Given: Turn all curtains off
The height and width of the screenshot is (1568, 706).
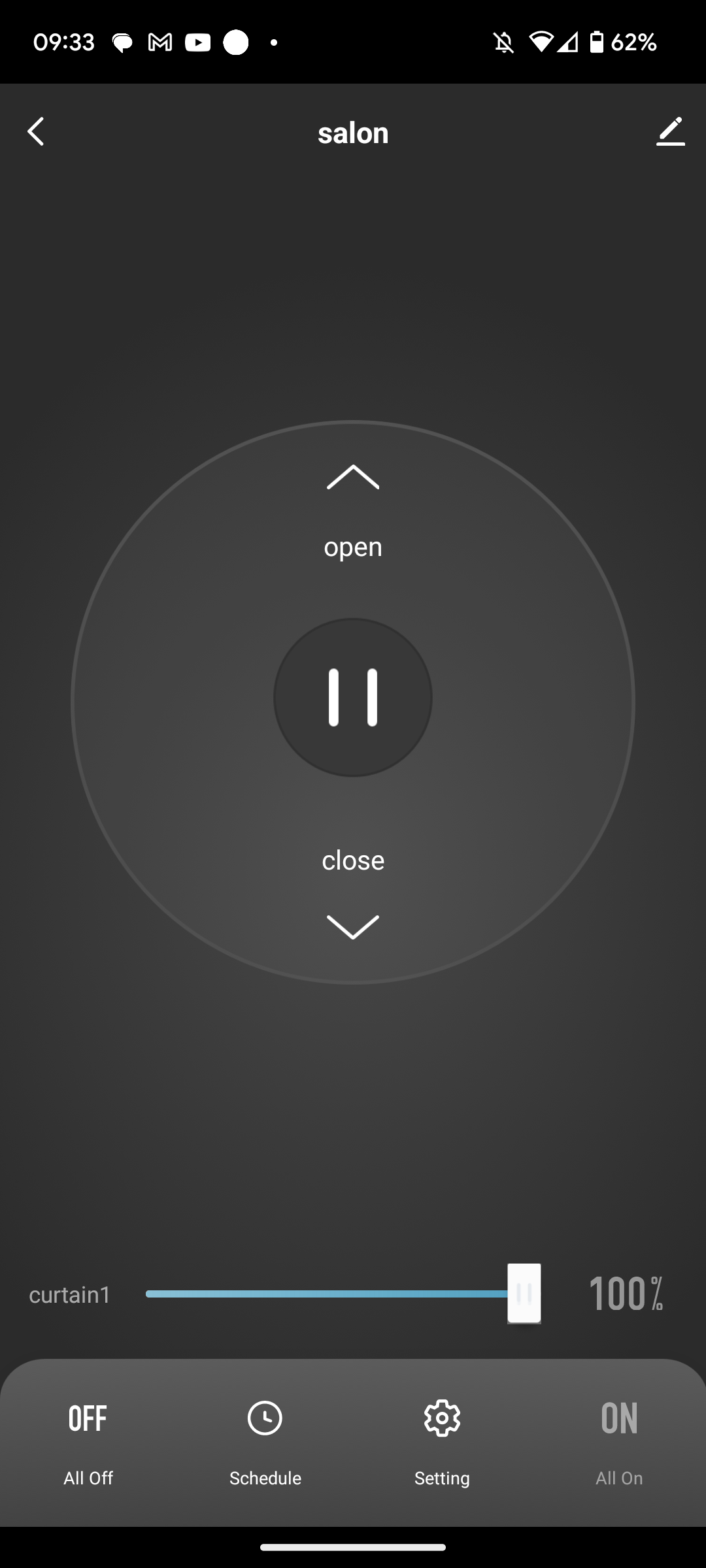Looking at the screenshot, I should pyautogui.click(x=88, y=1441).
